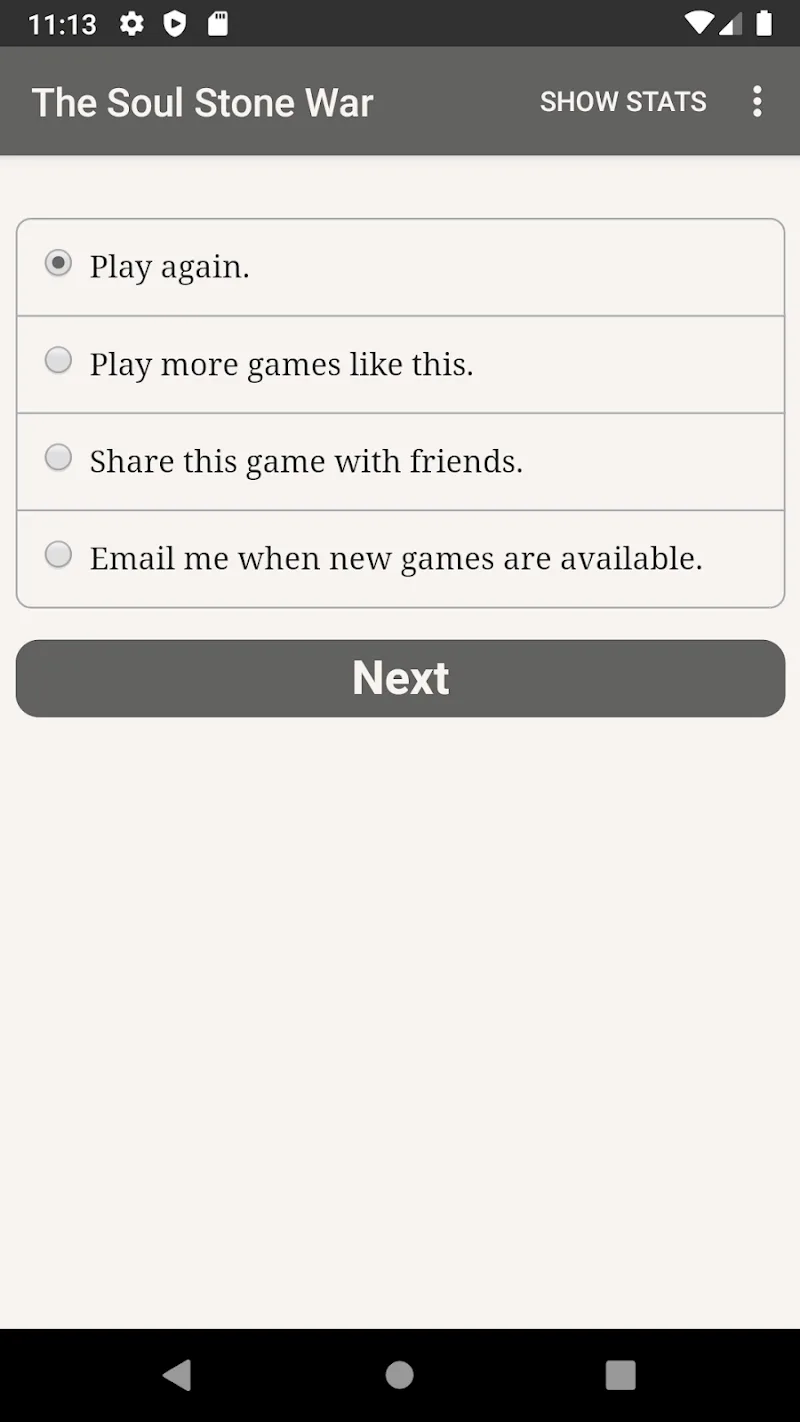Go back using the system back button

(177, 1375)
